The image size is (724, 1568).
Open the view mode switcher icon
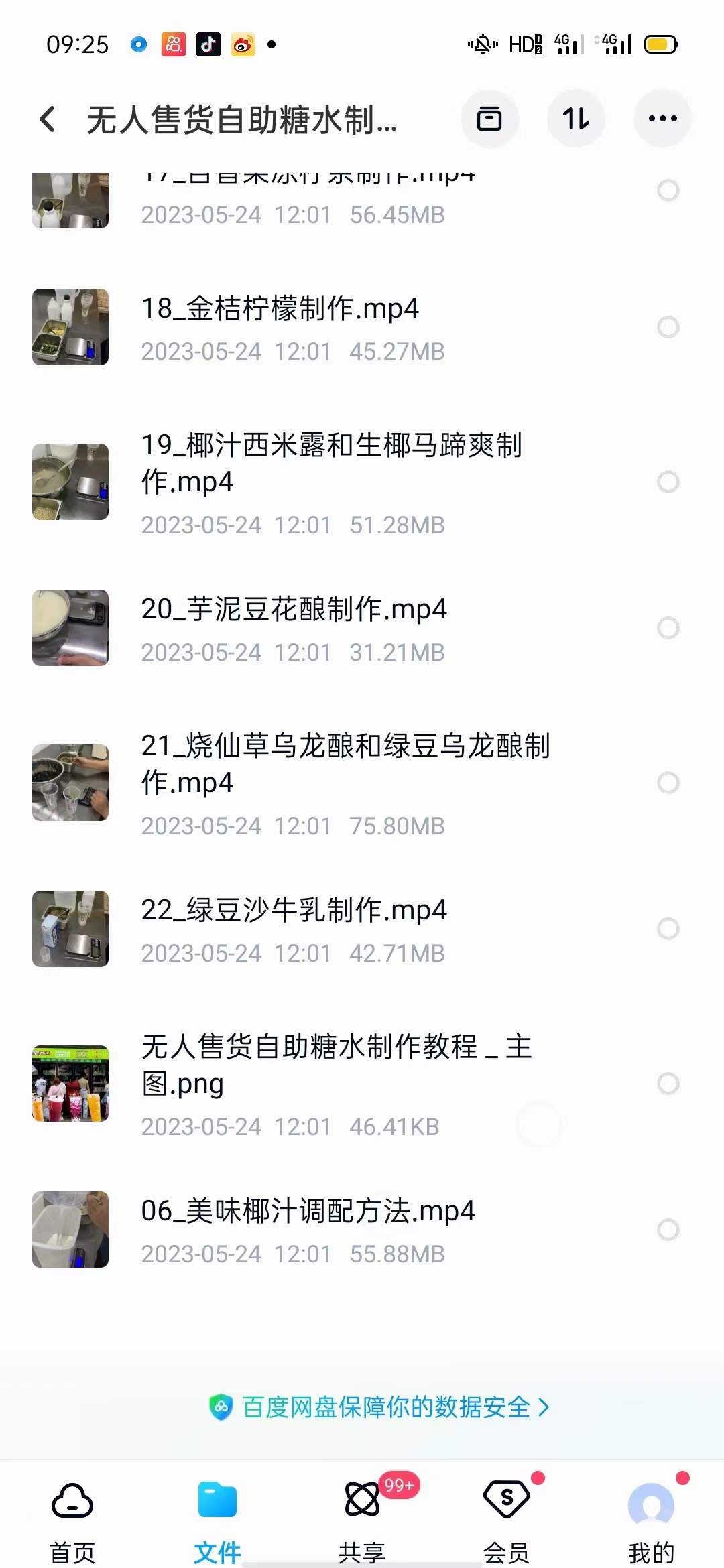coord(490,119)
